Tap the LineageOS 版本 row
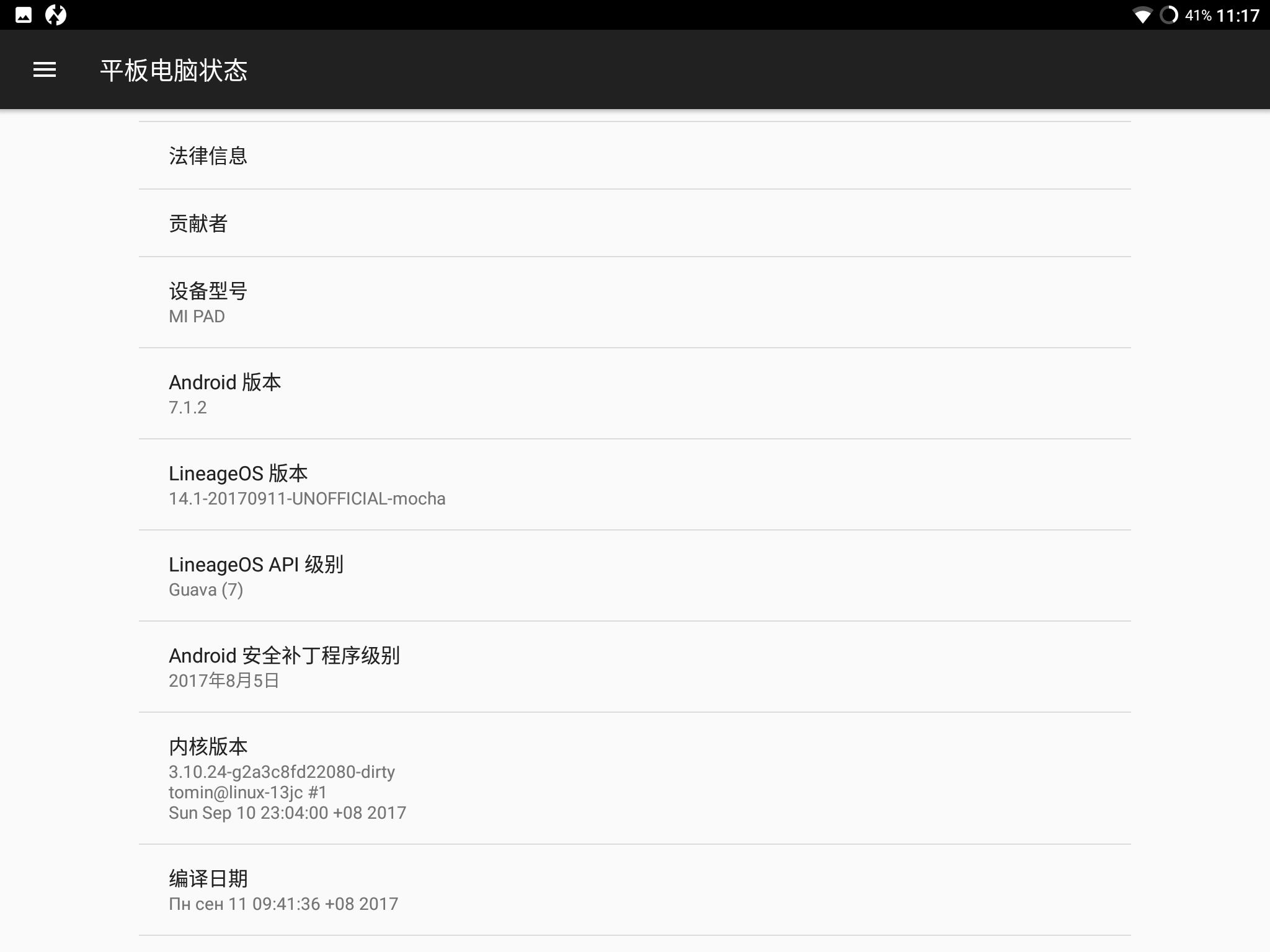 click(x=635, y=485)
